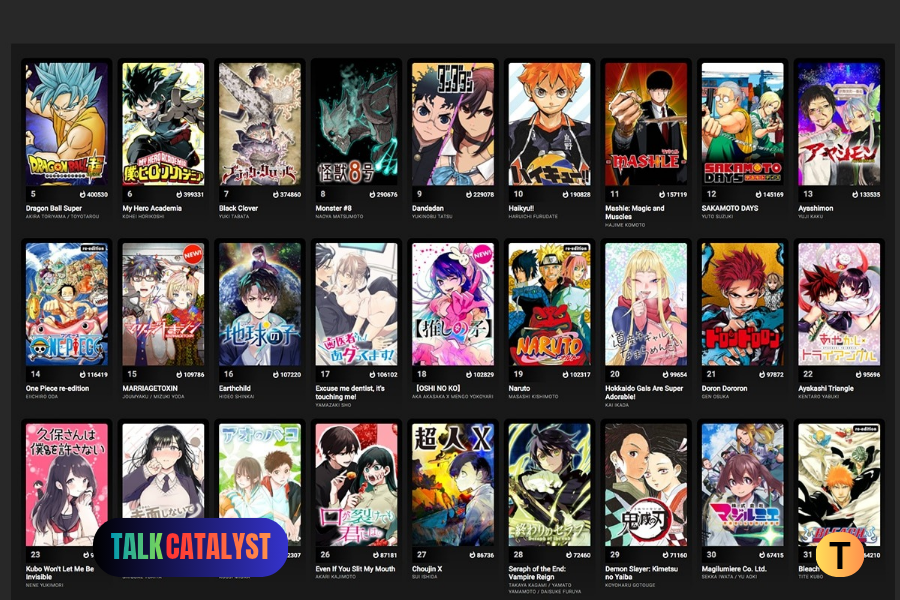Open One Piece re-edition card
Screen dimensions: 900x600
(x=67, y=304)
